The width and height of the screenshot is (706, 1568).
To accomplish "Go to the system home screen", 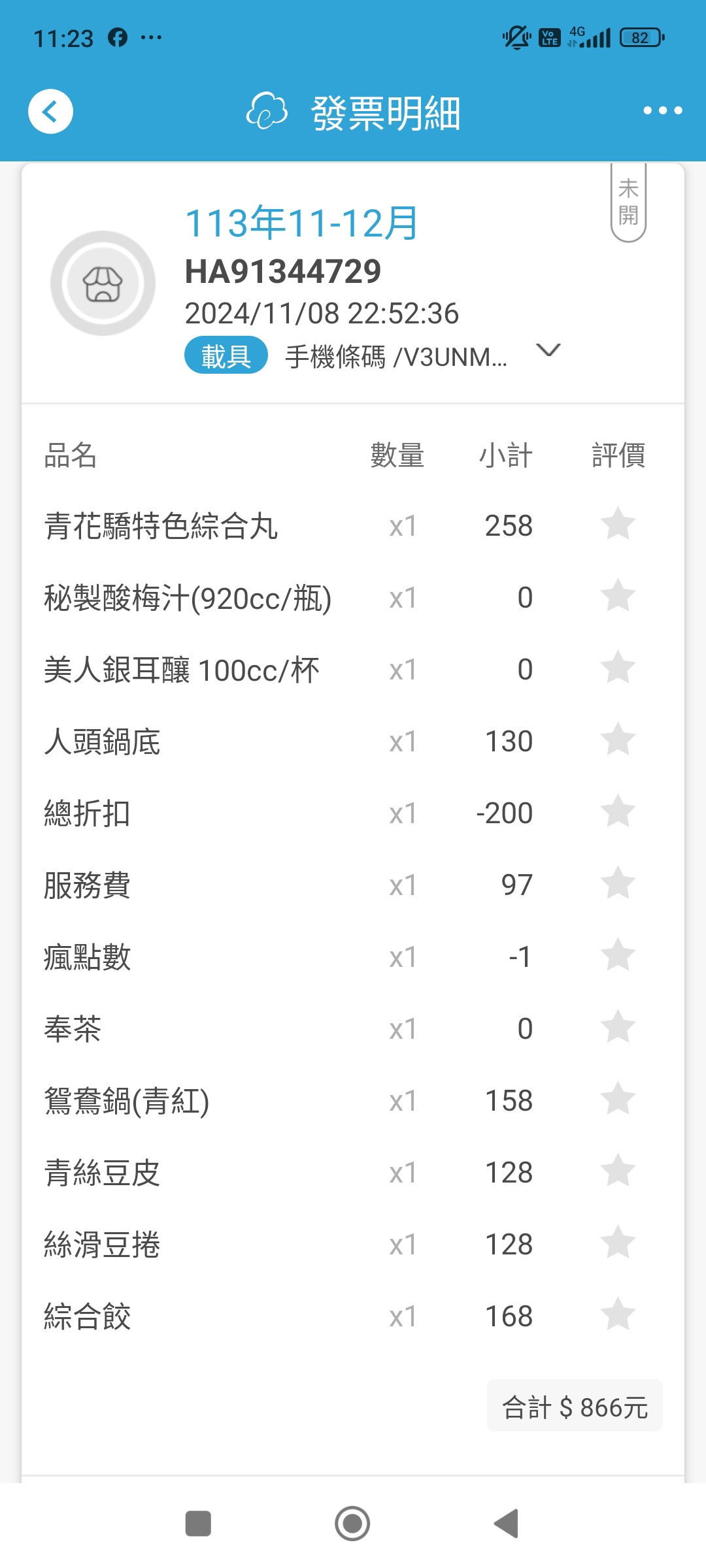I will pyautogui.click(x=352, y=1524).
